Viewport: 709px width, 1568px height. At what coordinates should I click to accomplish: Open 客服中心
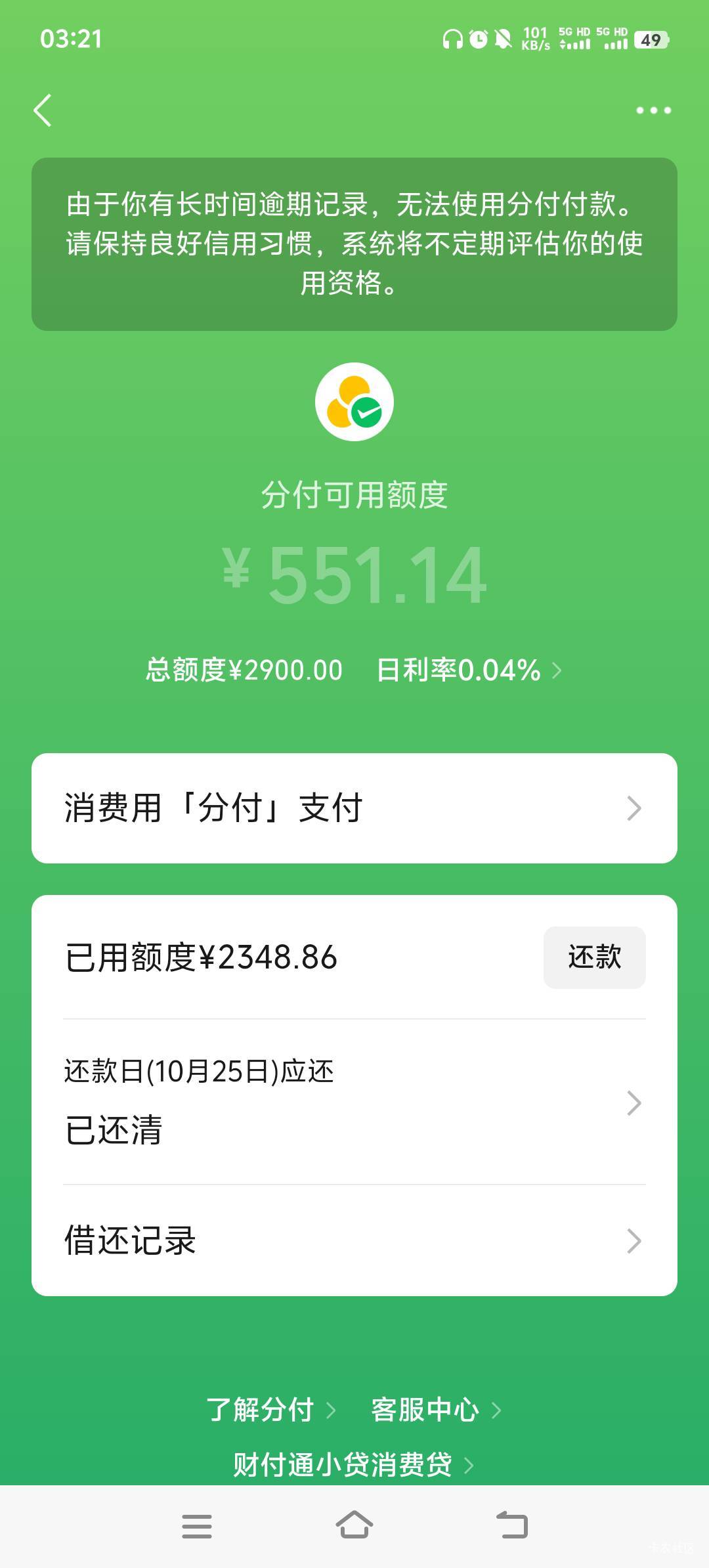coord(437,1410)
